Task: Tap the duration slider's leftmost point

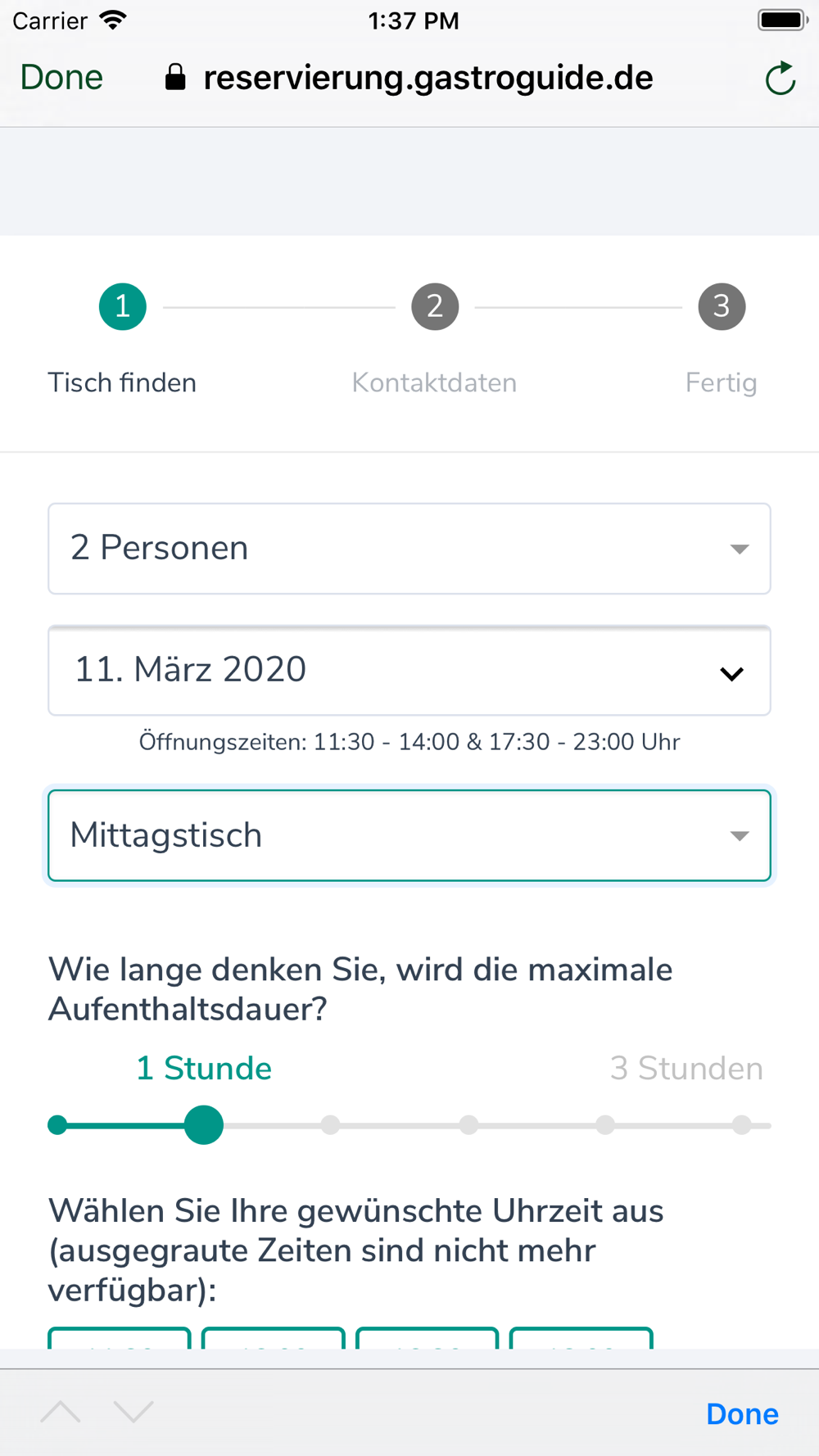Action: coord(57,1125)
